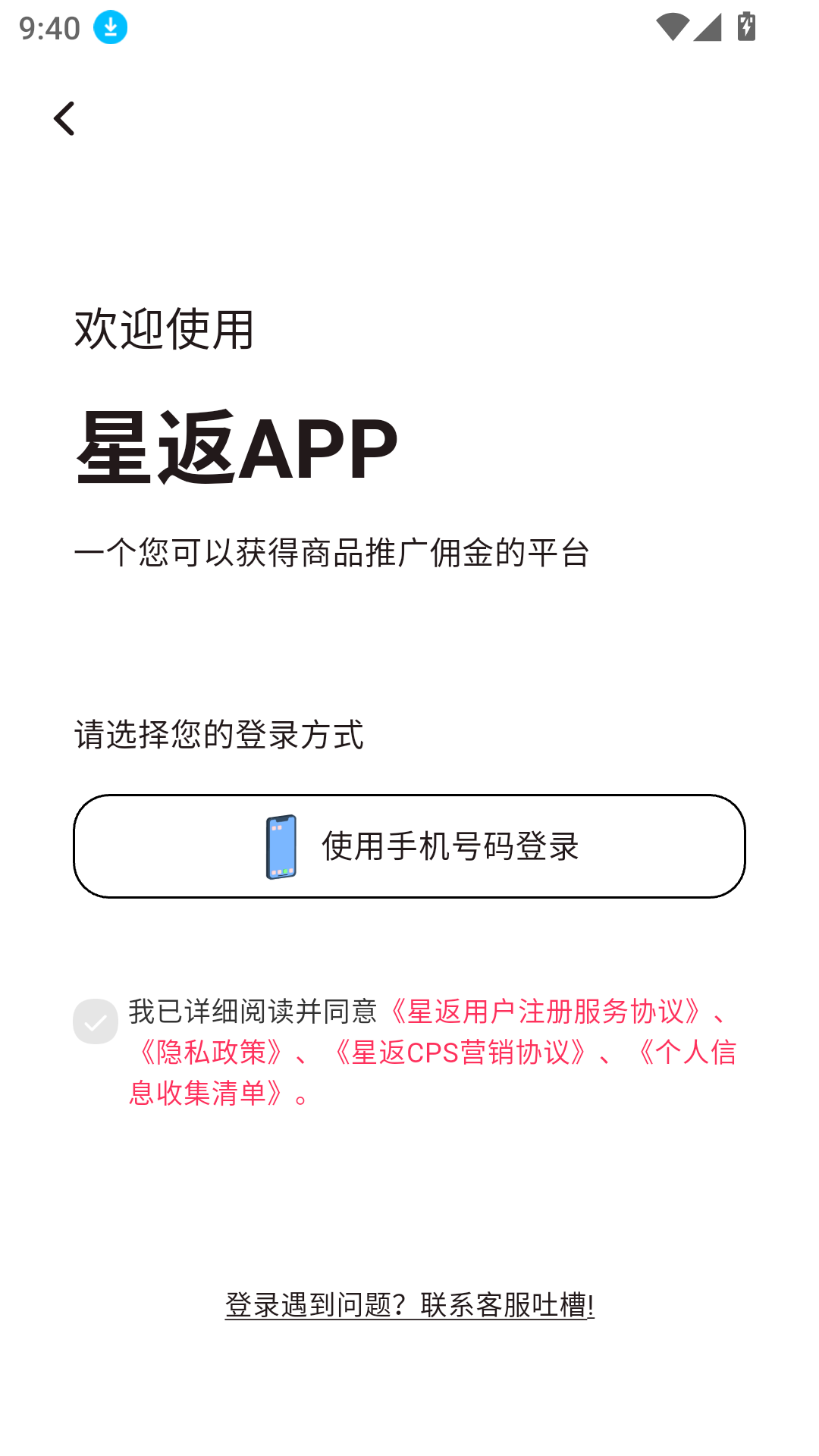
Task: Tap the rounded phone login button
Action: point(409,847)
